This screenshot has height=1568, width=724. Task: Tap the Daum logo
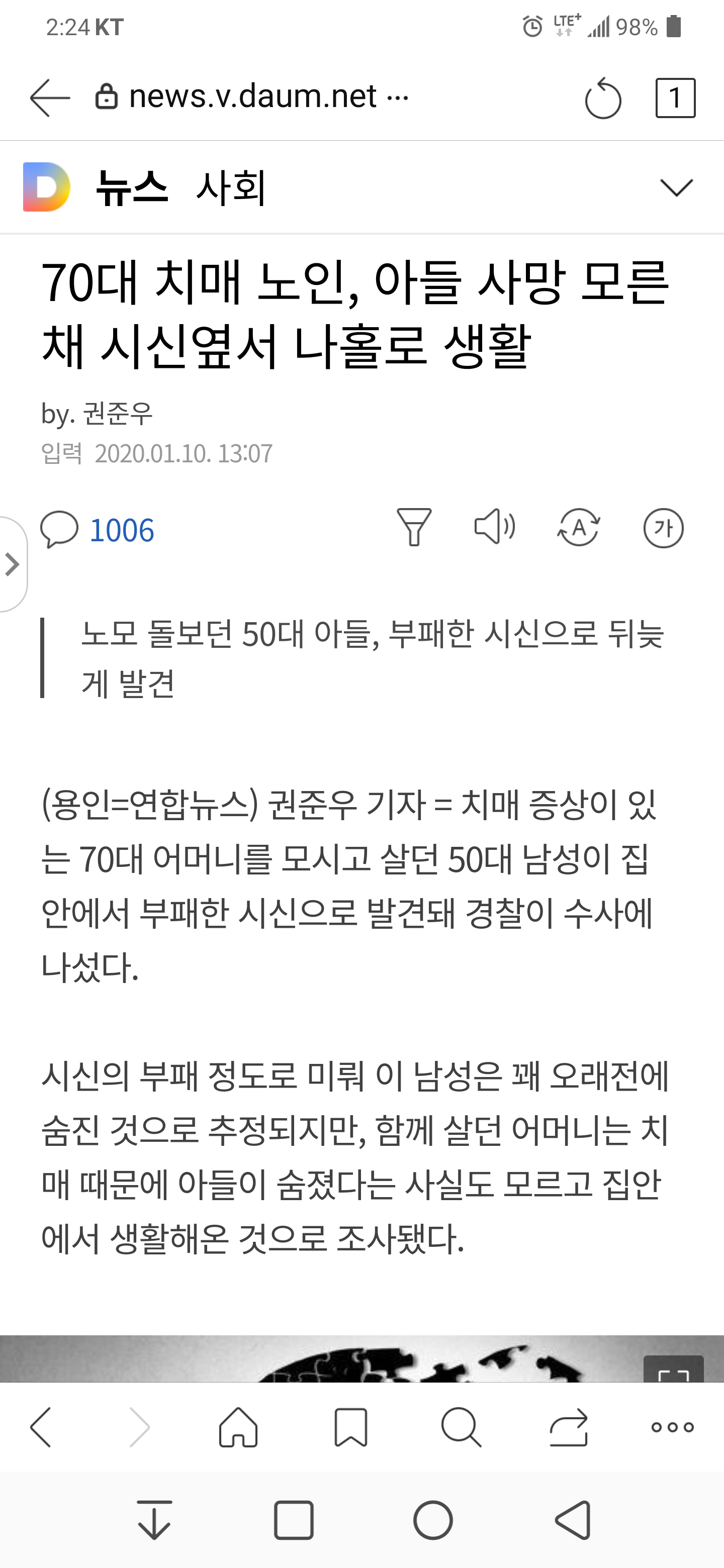47,187
